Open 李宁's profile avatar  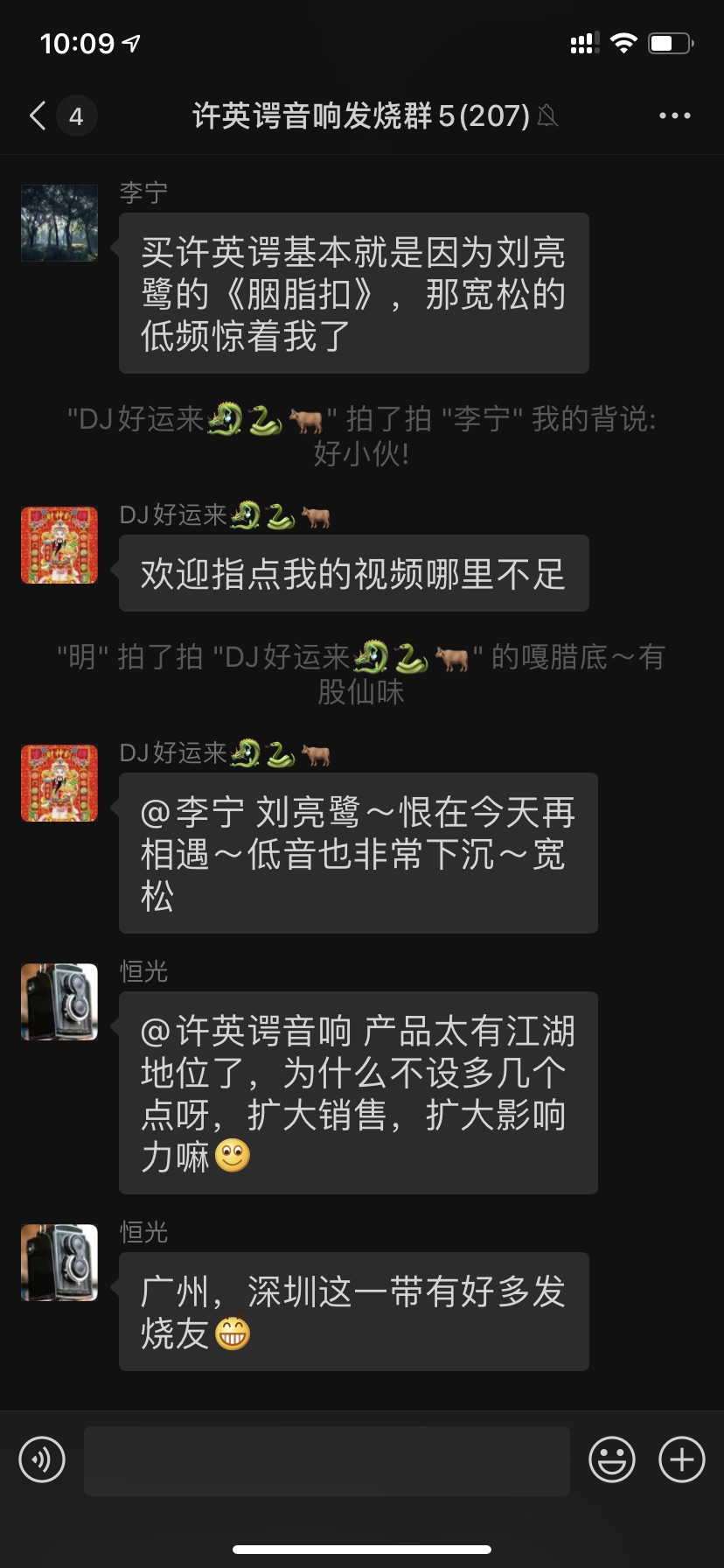[x=59, y=223]
